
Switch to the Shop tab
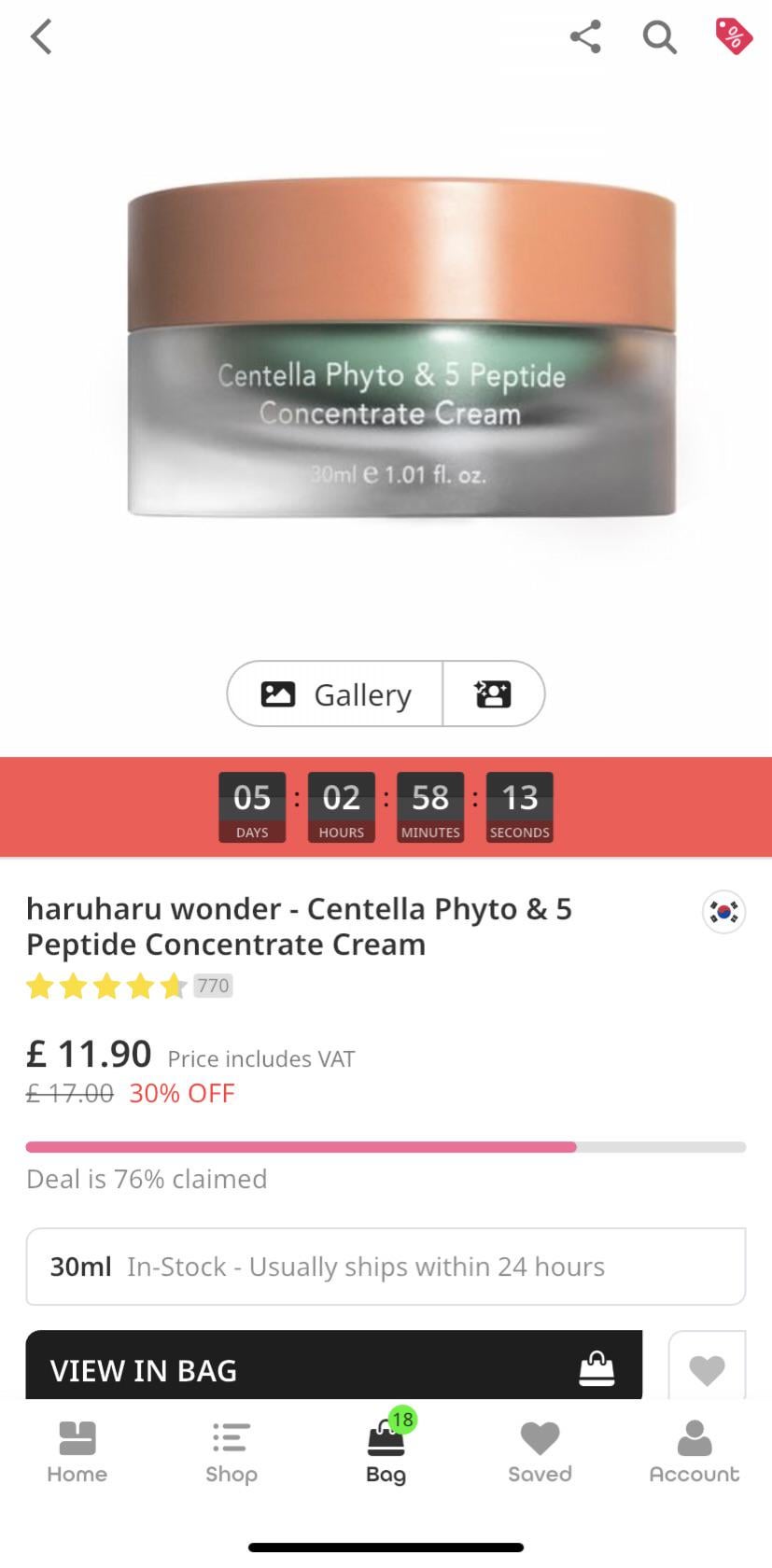point(232,1451)
